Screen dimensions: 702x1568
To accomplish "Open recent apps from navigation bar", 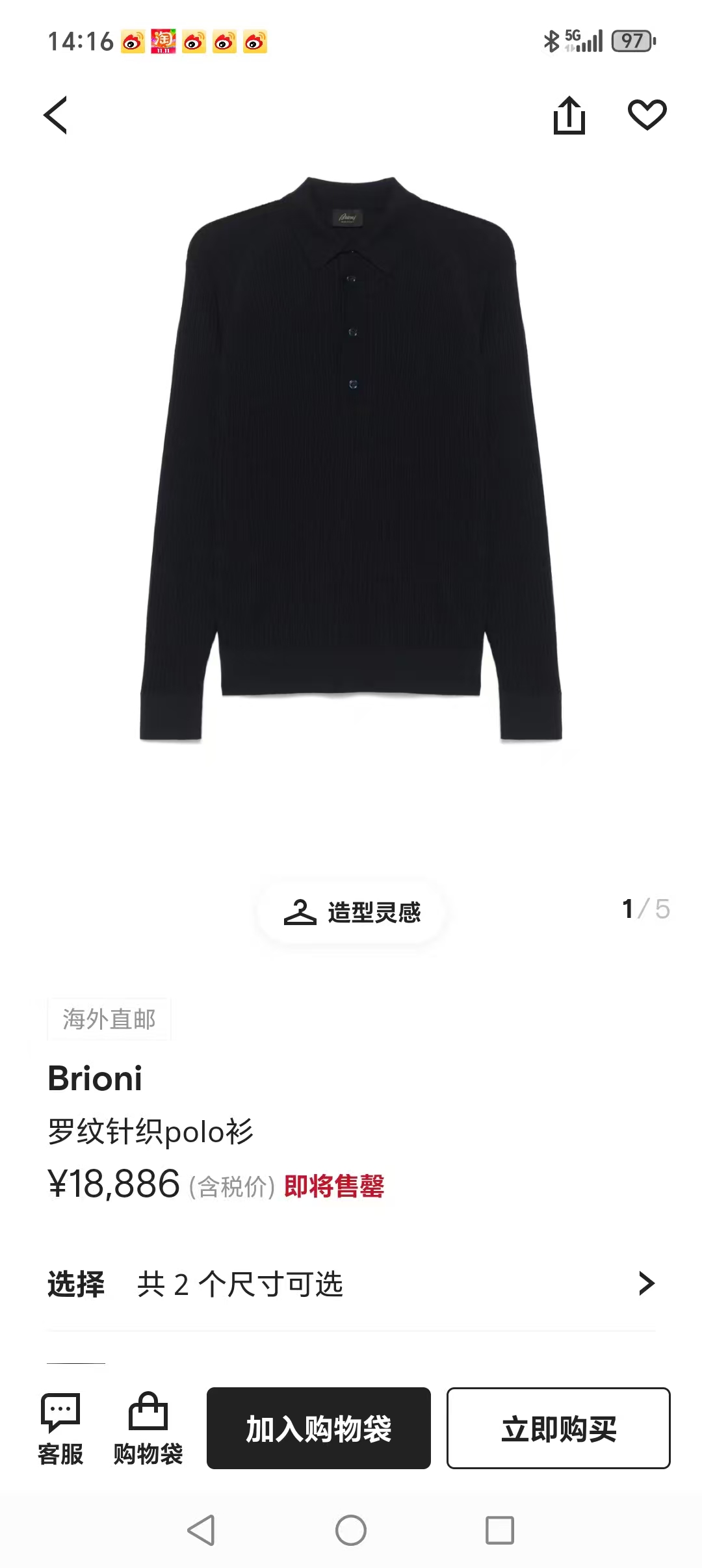I will 500,1530.
